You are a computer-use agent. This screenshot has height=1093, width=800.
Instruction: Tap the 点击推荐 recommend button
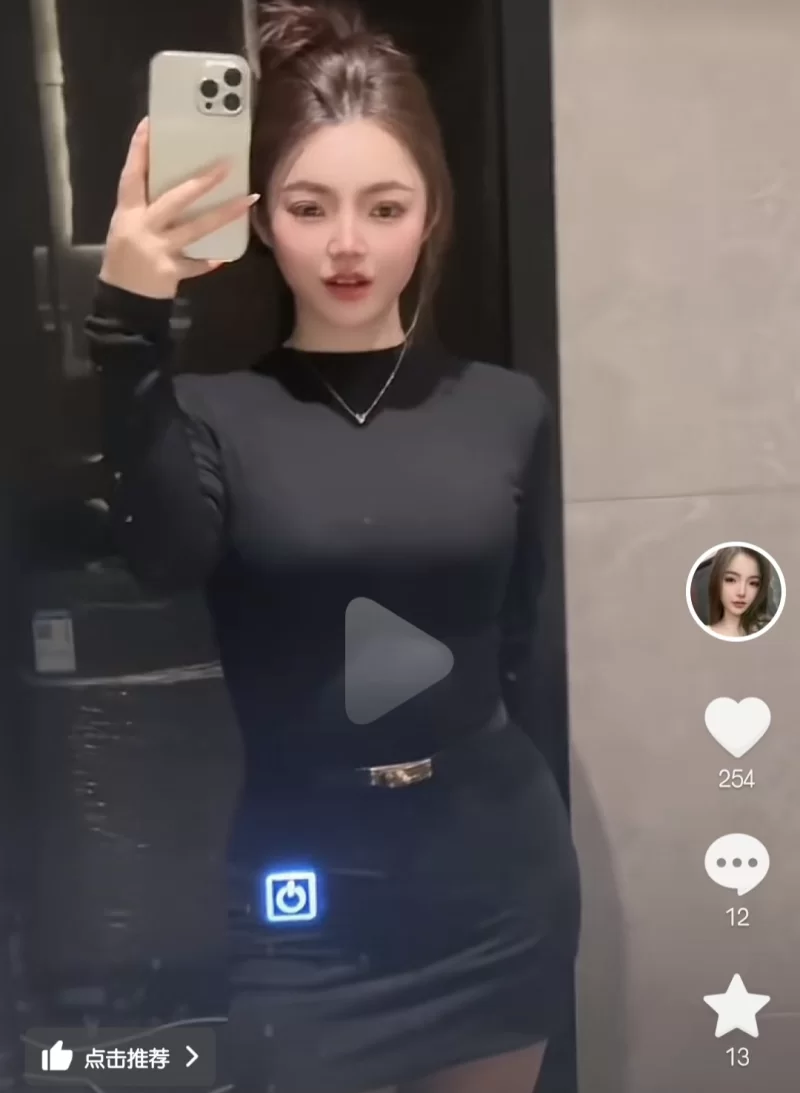point(121,1057)
